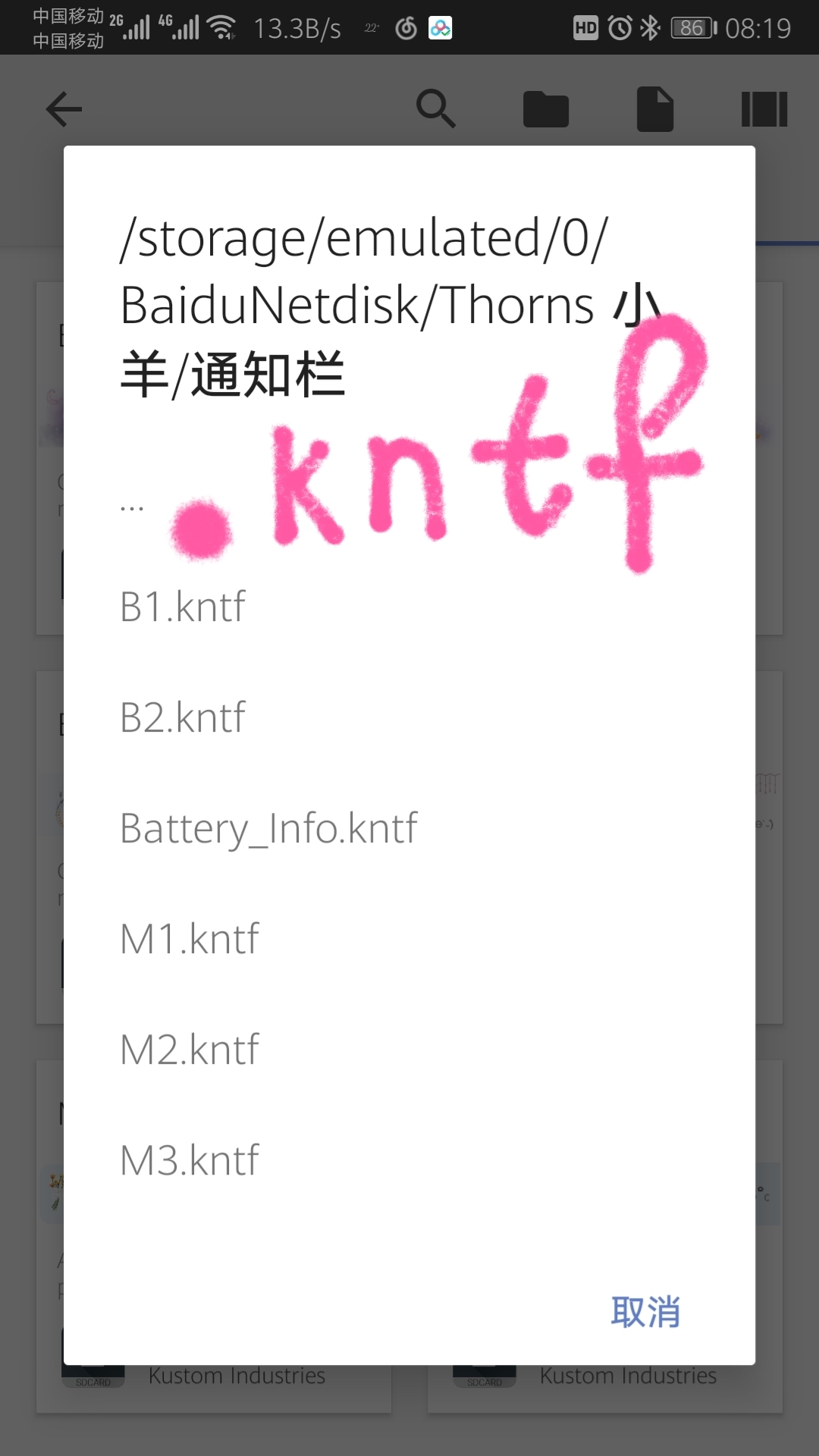Image resolution: width=819 pixels, height=1456 pixels.
Task: Open the folder browser icon
Action: [x=546, y=108]
